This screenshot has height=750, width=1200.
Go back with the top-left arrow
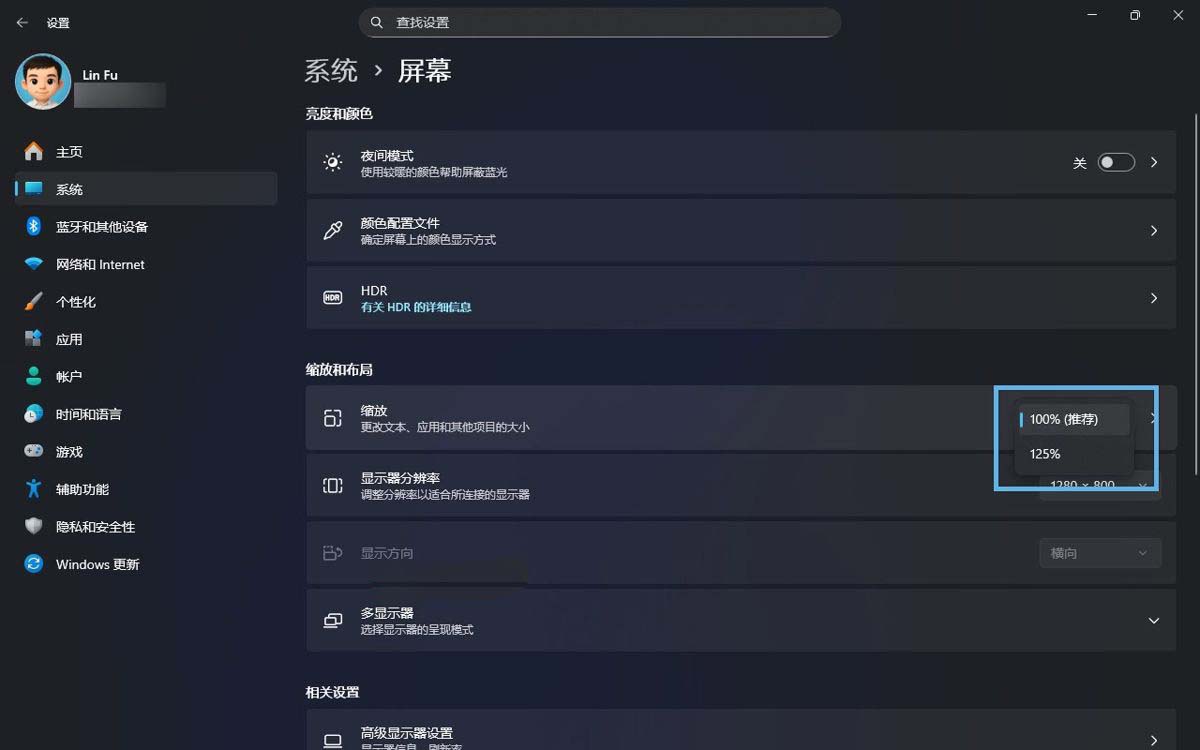22,22
